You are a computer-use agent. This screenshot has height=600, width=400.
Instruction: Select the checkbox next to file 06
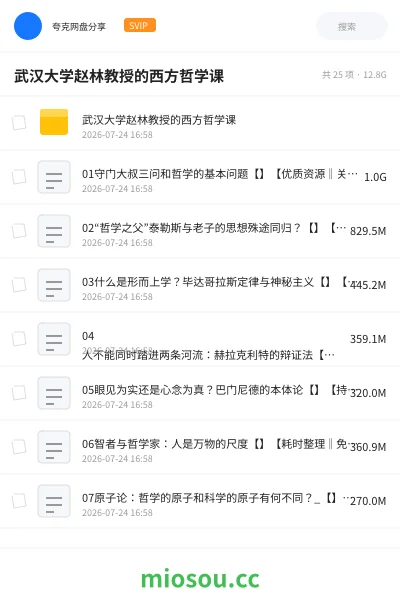point(19,447)
